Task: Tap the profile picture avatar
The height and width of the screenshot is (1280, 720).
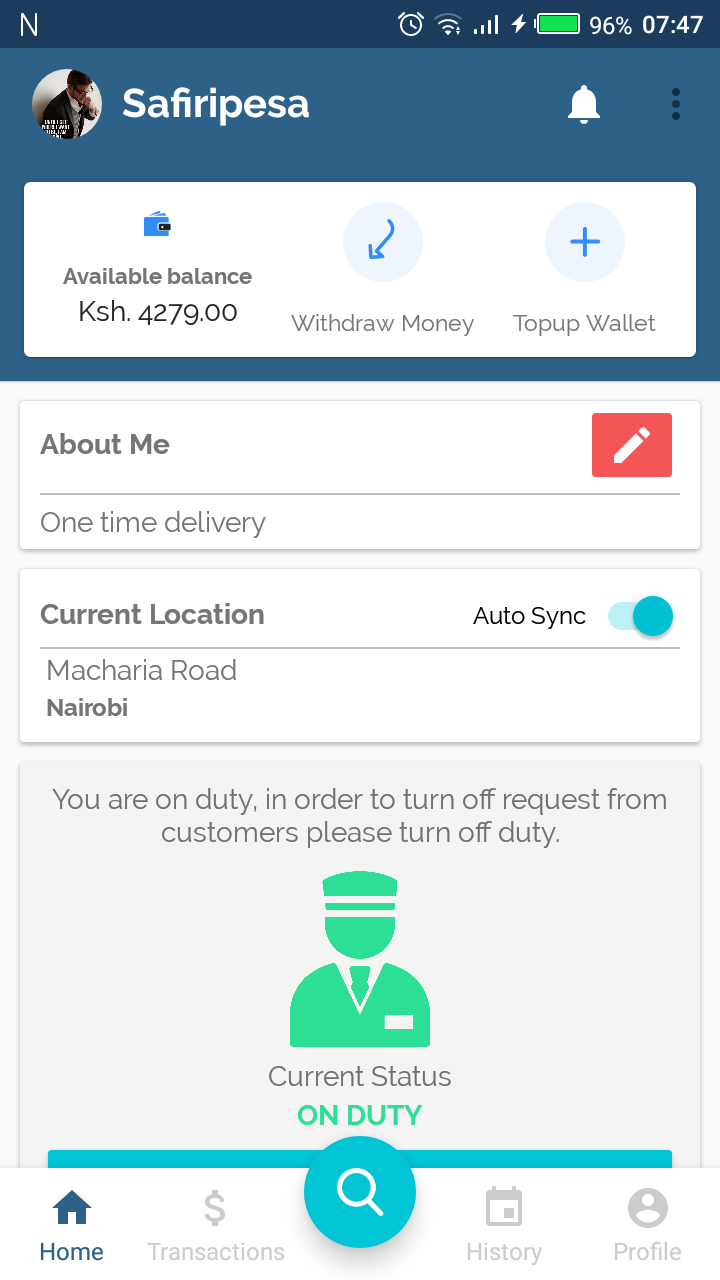Action: [67, 104]
